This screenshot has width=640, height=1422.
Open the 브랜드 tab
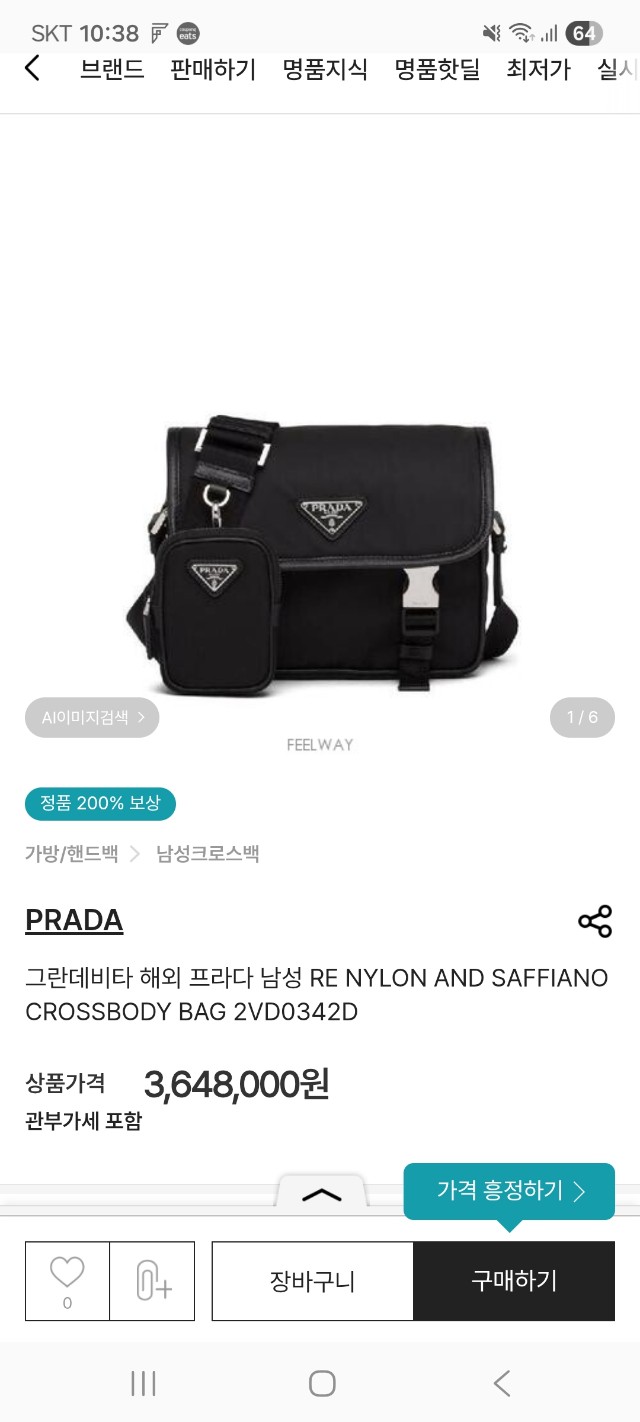pos(112,69)
